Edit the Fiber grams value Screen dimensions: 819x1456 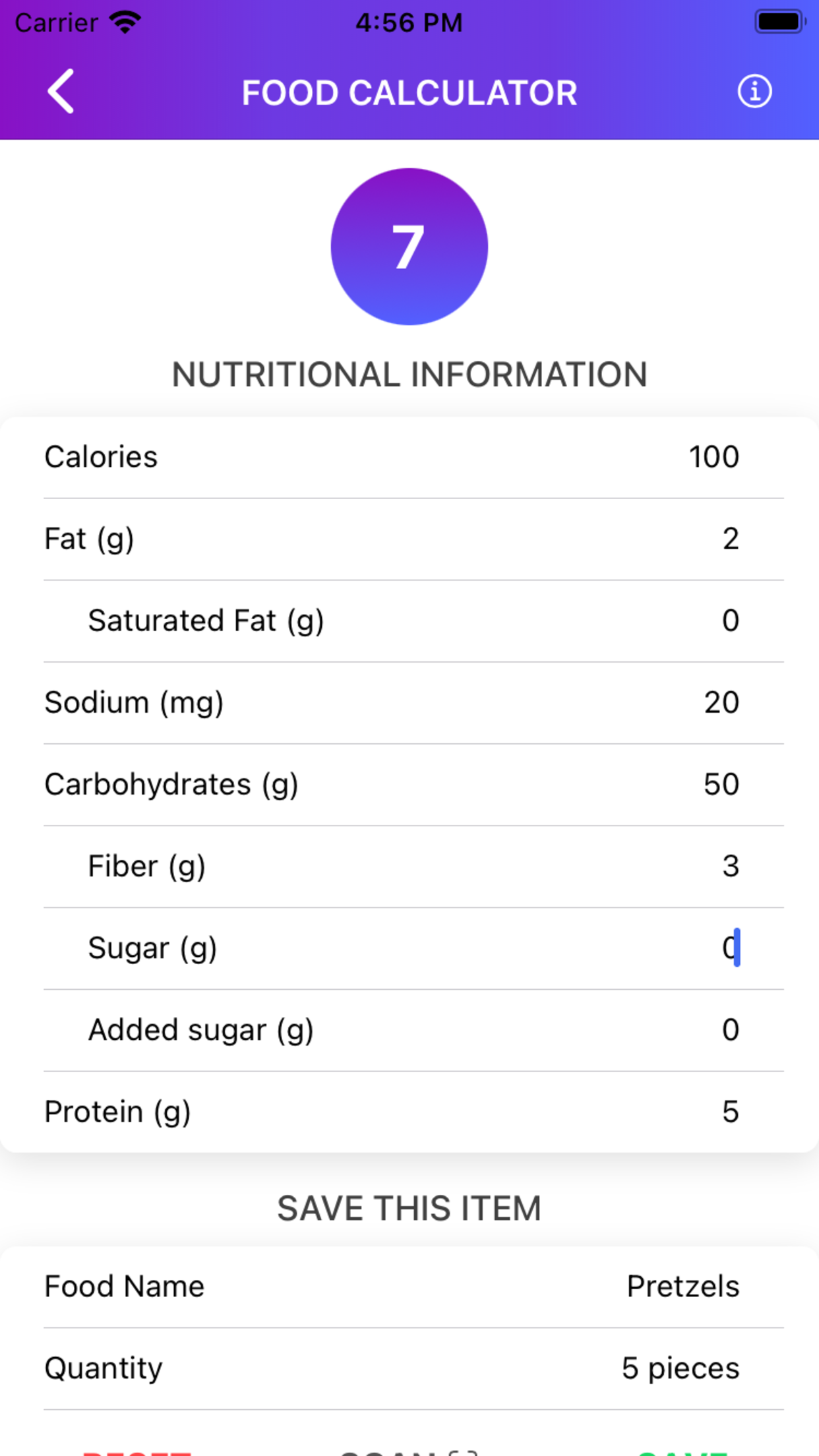click(x=731, y=866)
